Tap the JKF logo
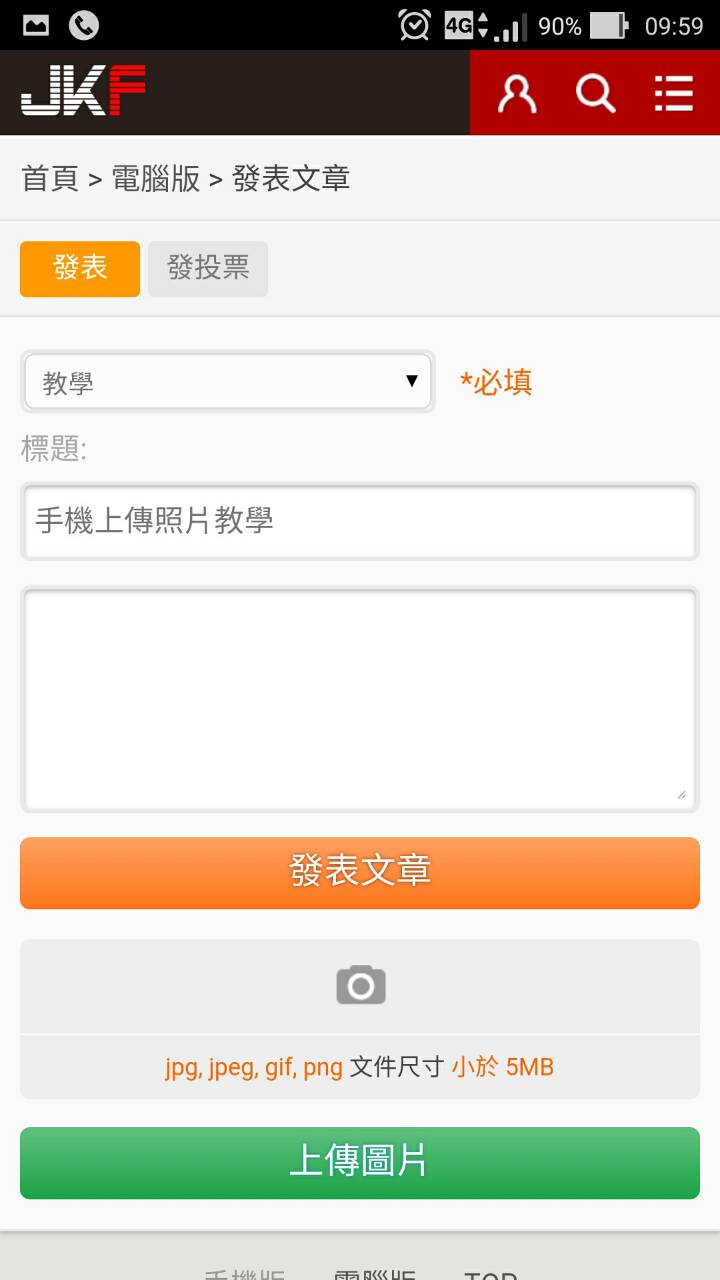Image resolution: width=720 pixels, height=1280 pixels. tap(84, 92)
